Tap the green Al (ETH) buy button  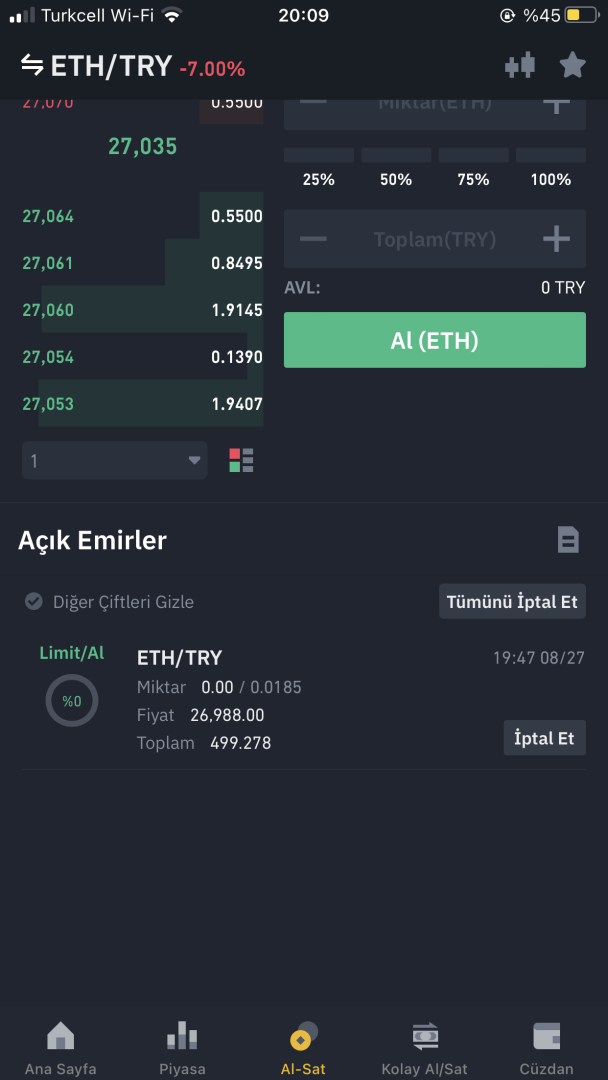[x=434, y=341]
